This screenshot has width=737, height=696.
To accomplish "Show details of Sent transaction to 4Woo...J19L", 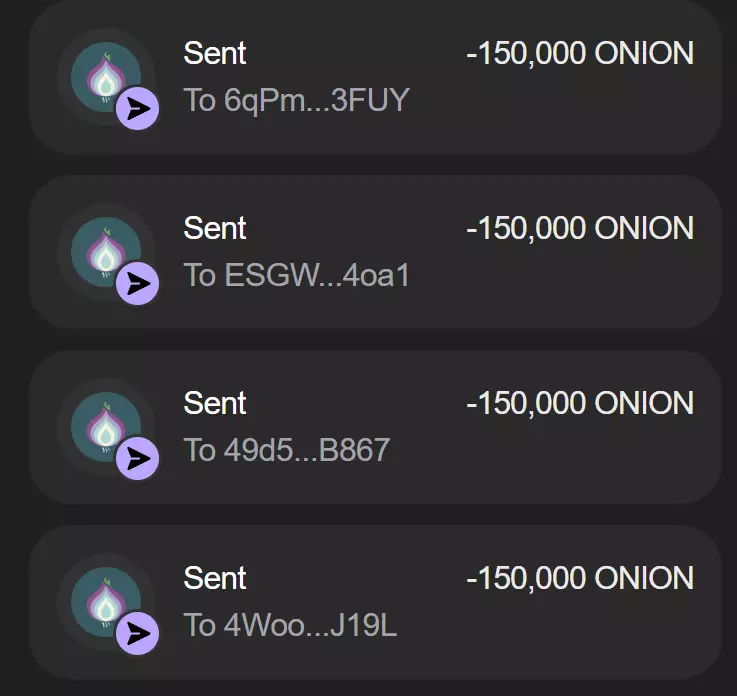I will tap(375, 602).
